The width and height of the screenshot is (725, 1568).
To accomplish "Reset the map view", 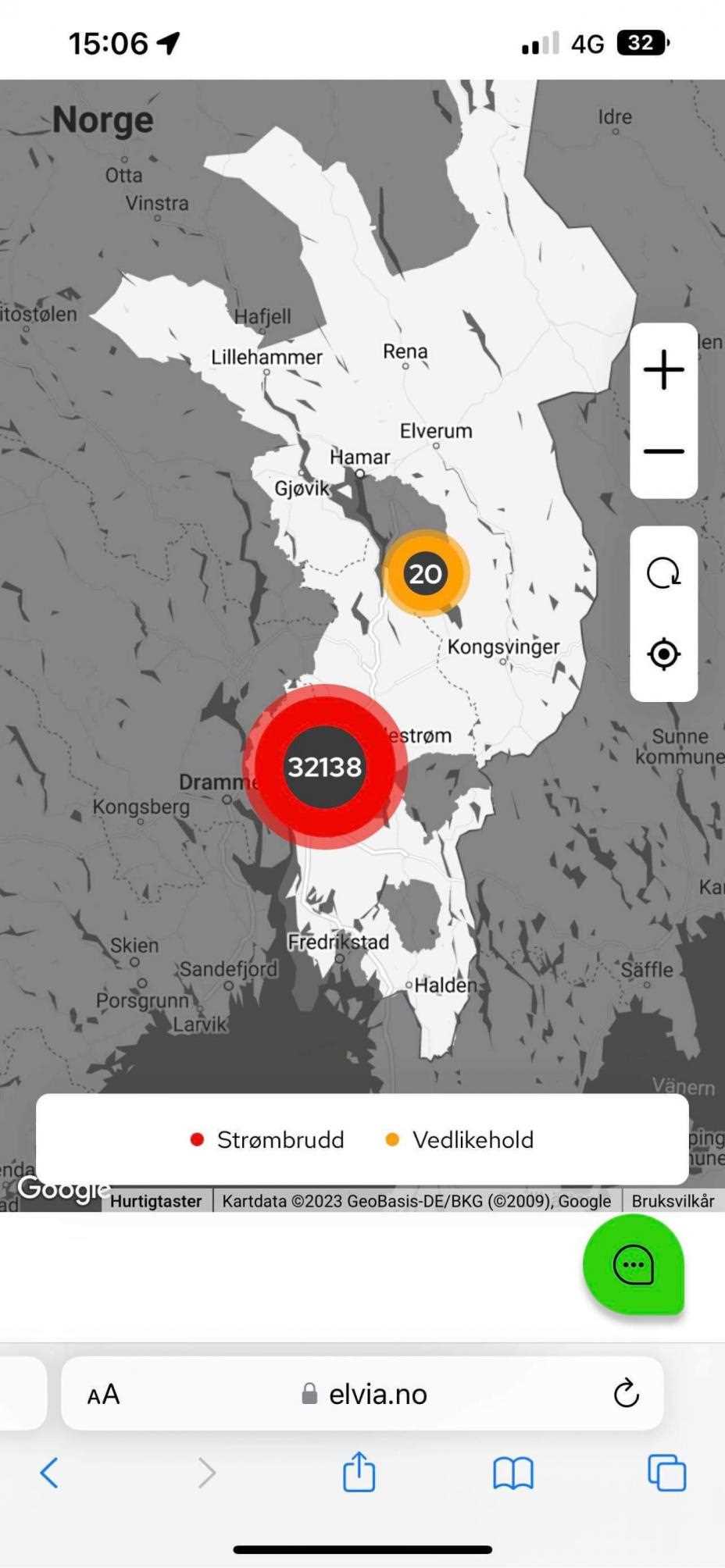I will [x=663, y=573].
